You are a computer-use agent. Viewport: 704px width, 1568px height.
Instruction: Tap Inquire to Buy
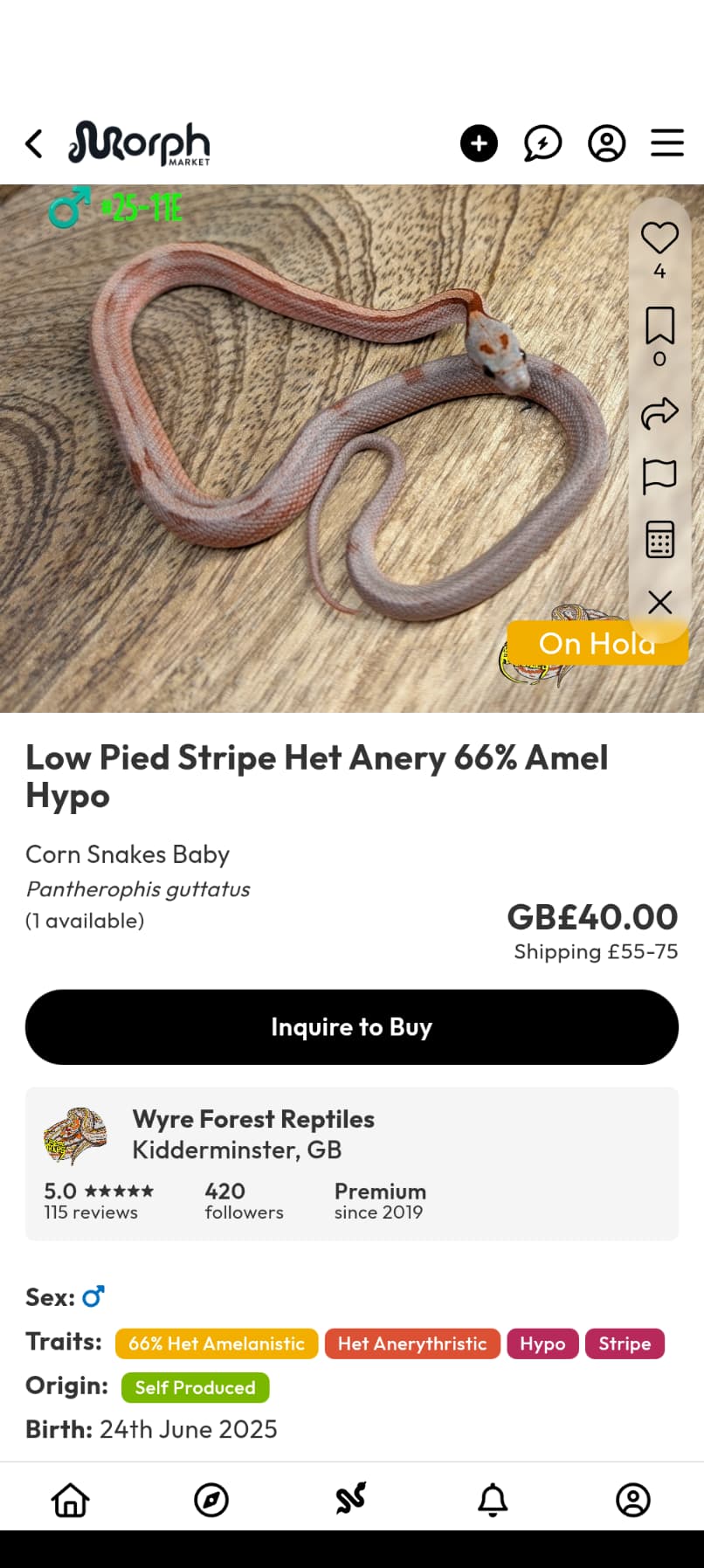pos(352,1027)
